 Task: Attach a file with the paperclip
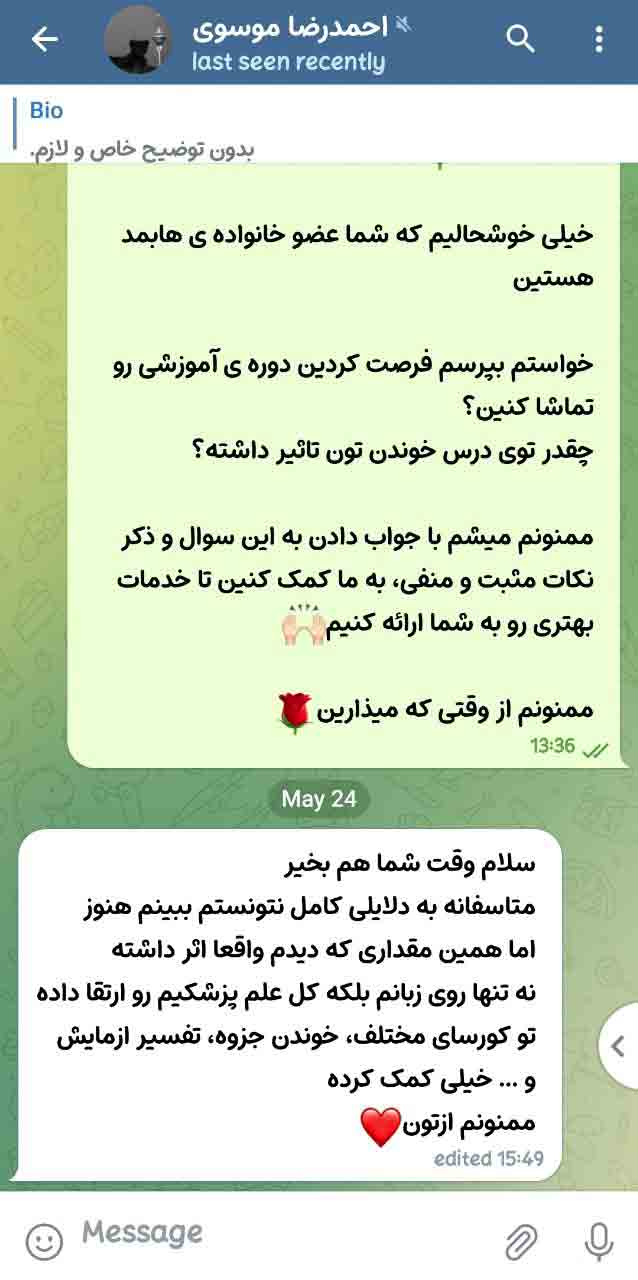(x=521, y=1241)
